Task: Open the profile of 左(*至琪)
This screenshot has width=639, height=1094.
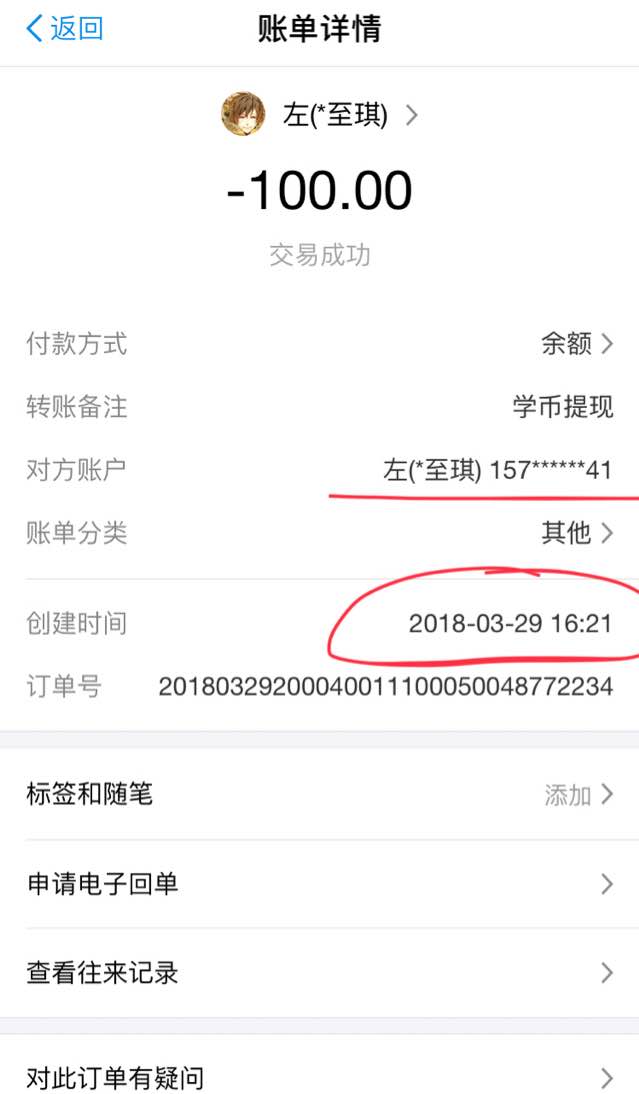Action: (x=320, y=115)
